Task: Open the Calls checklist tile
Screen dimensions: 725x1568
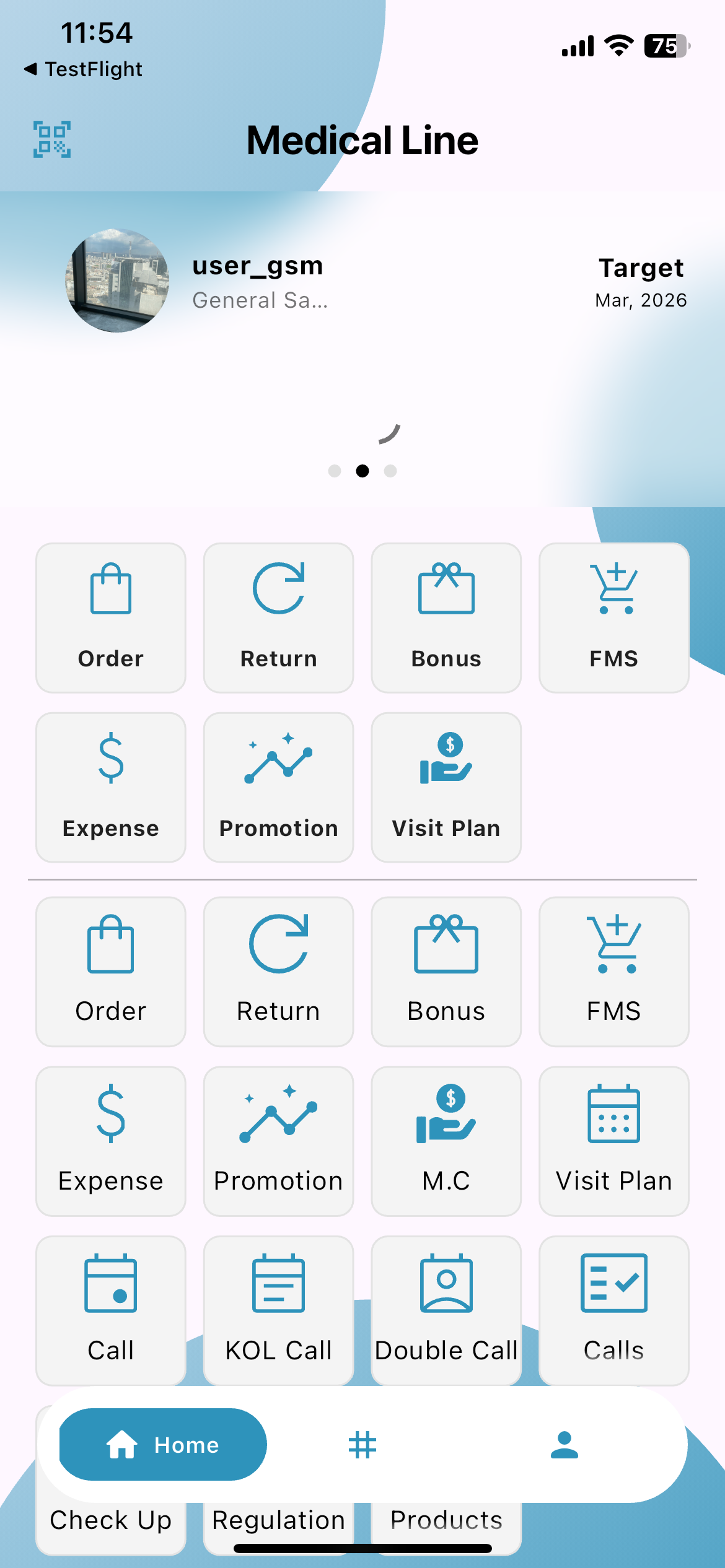Action: 613,1310
